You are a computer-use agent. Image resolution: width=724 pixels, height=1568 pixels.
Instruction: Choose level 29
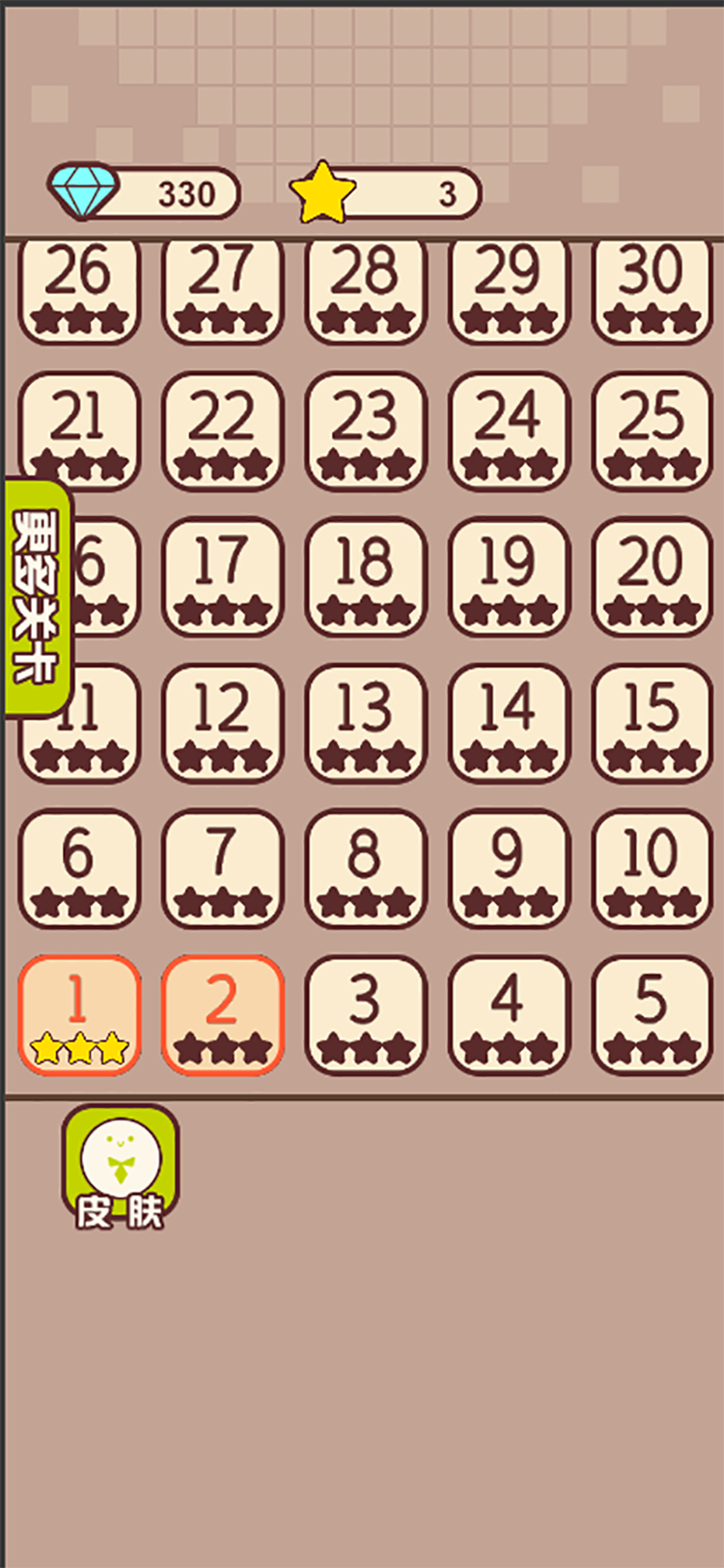[x=508, y=289]
